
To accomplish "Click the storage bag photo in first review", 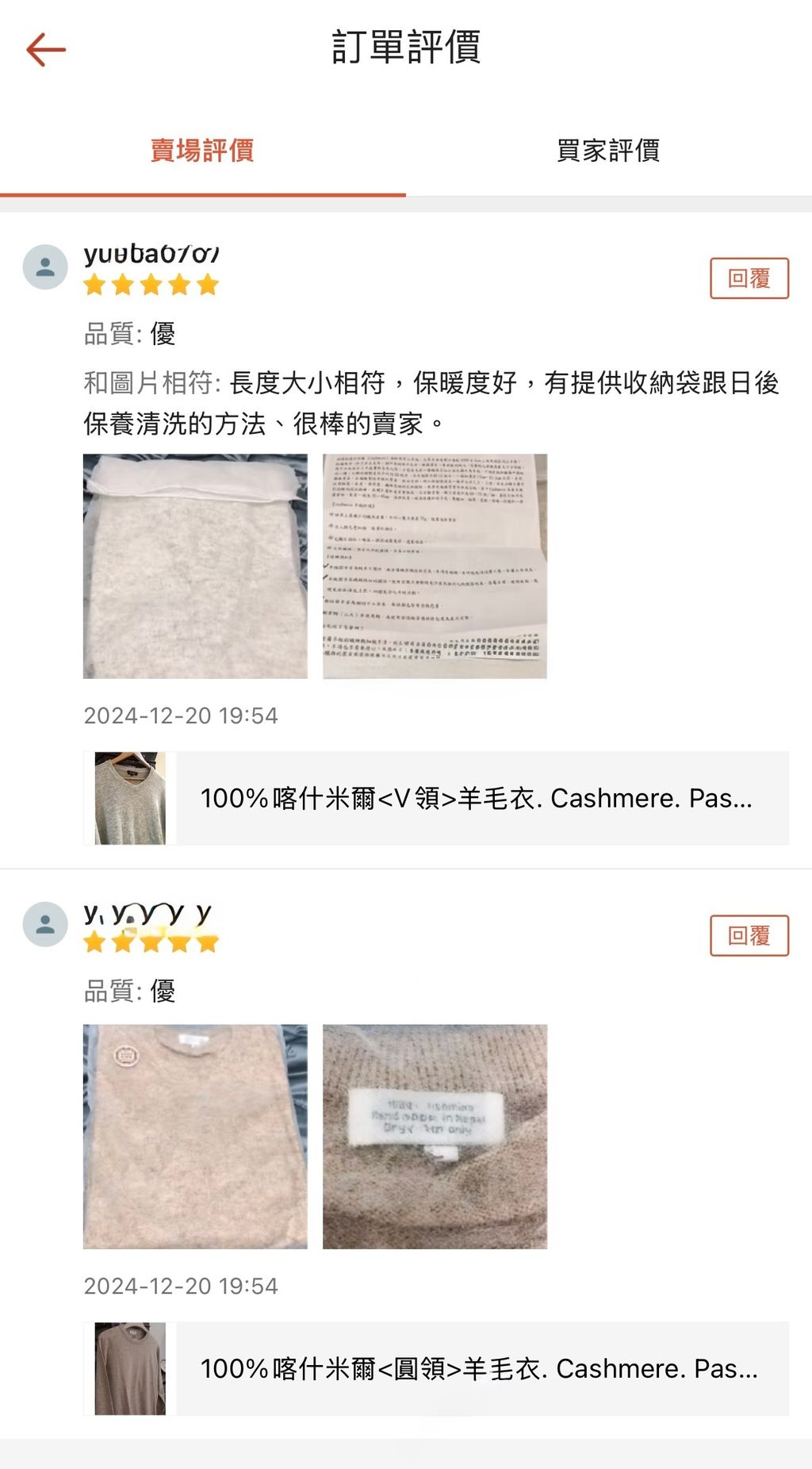I will (x=195, y=566).
